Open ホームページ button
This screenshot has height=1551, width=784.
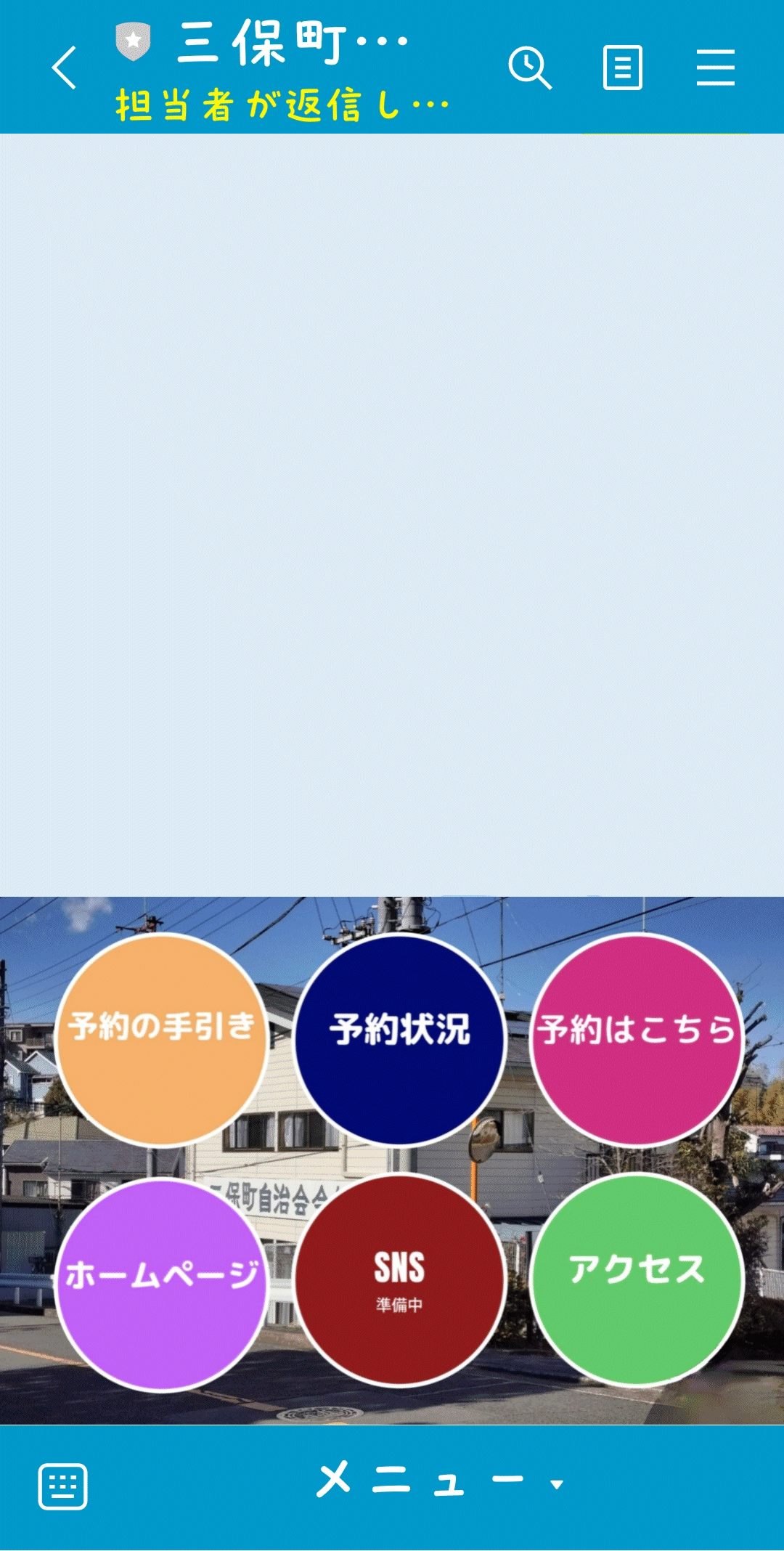pyautogui.click(x=162, y=1284)
